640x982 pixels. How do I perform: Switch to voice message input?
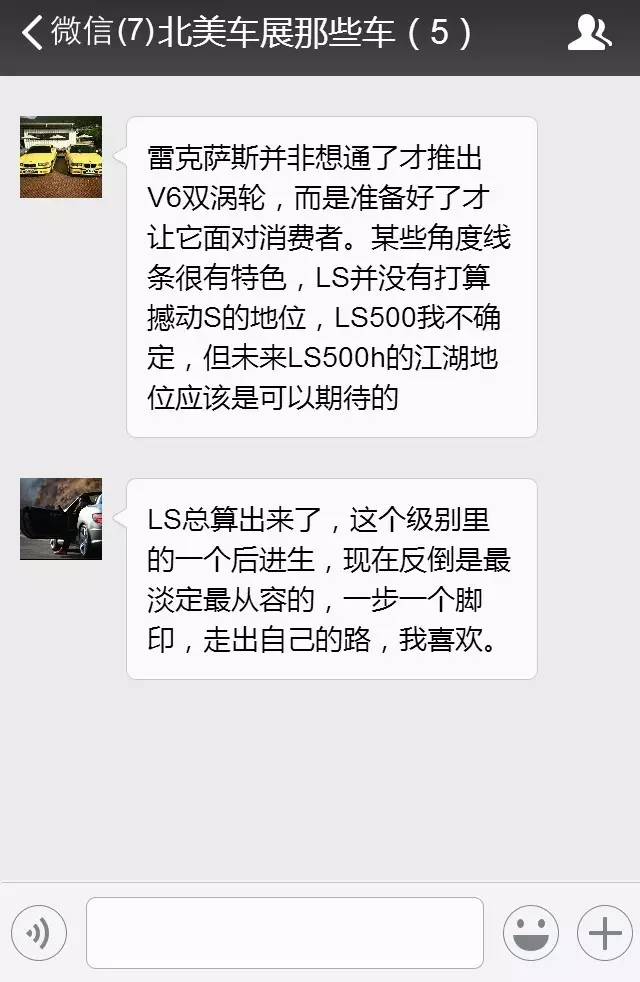[x=39, y=934]
